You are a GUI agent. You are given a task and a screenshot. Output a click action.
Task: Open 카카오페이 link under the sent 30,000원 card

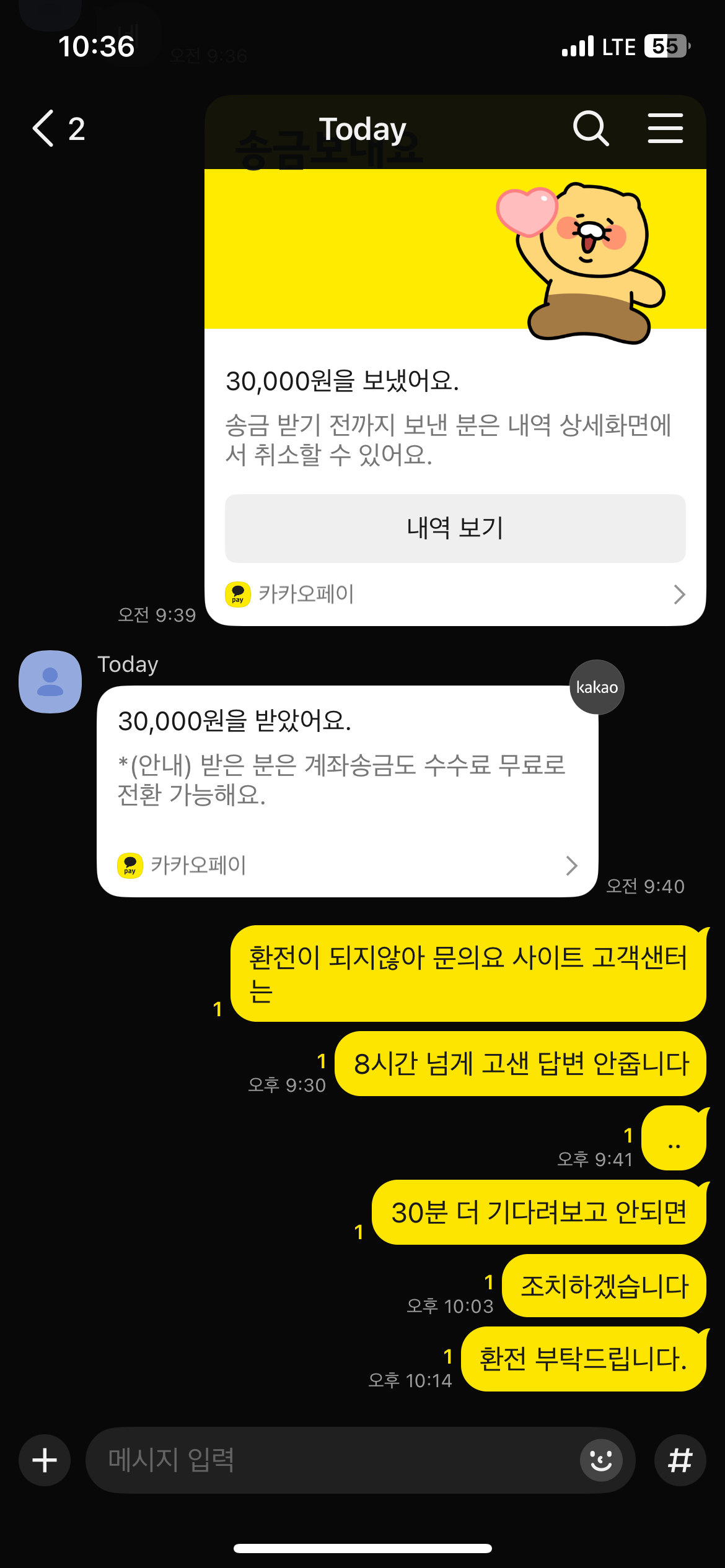tap(455, 595)
